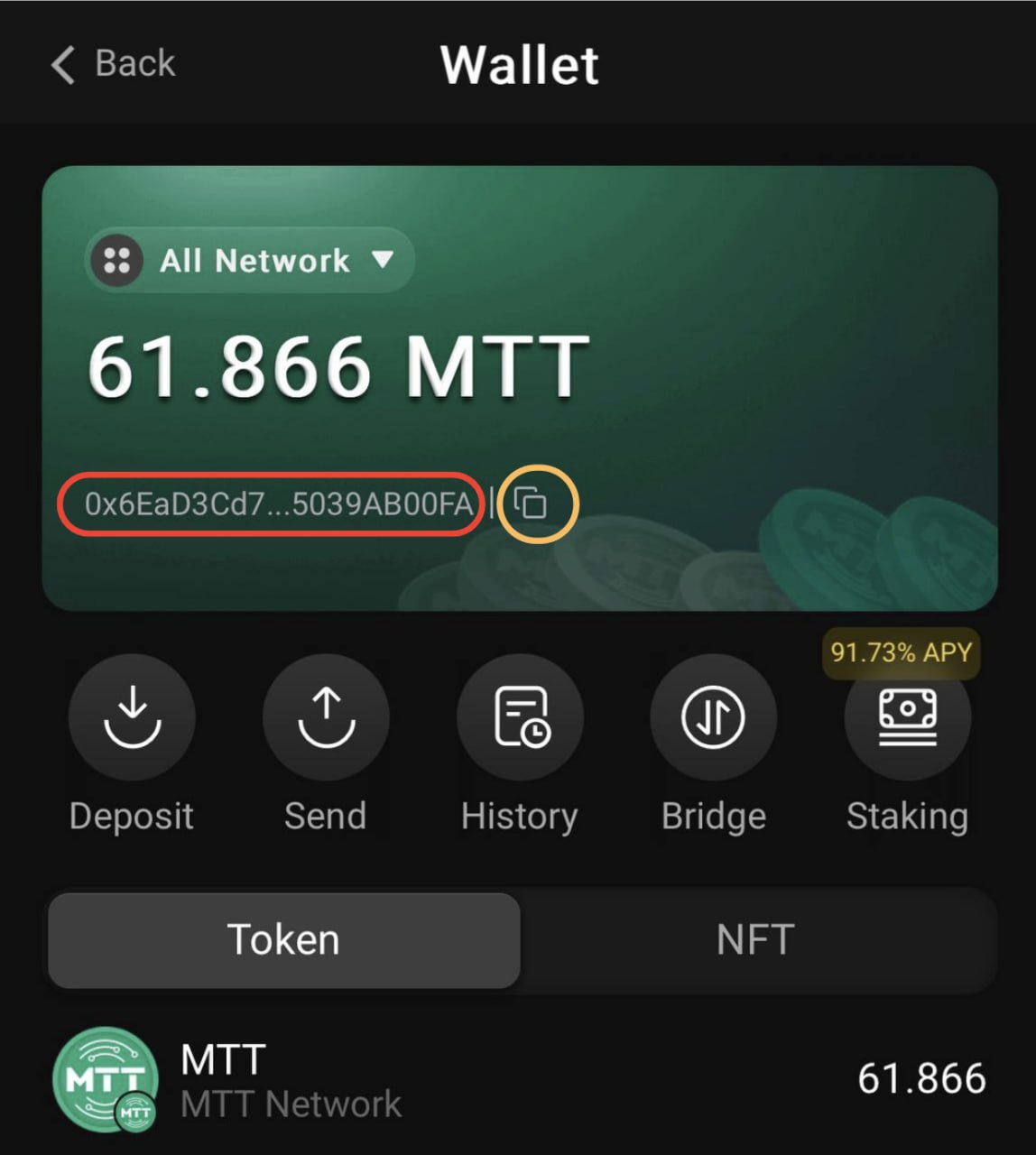The width and height of the screenshot is (1036, 1155).
Task: Click the copy address icon
Action: pos(532,504)
